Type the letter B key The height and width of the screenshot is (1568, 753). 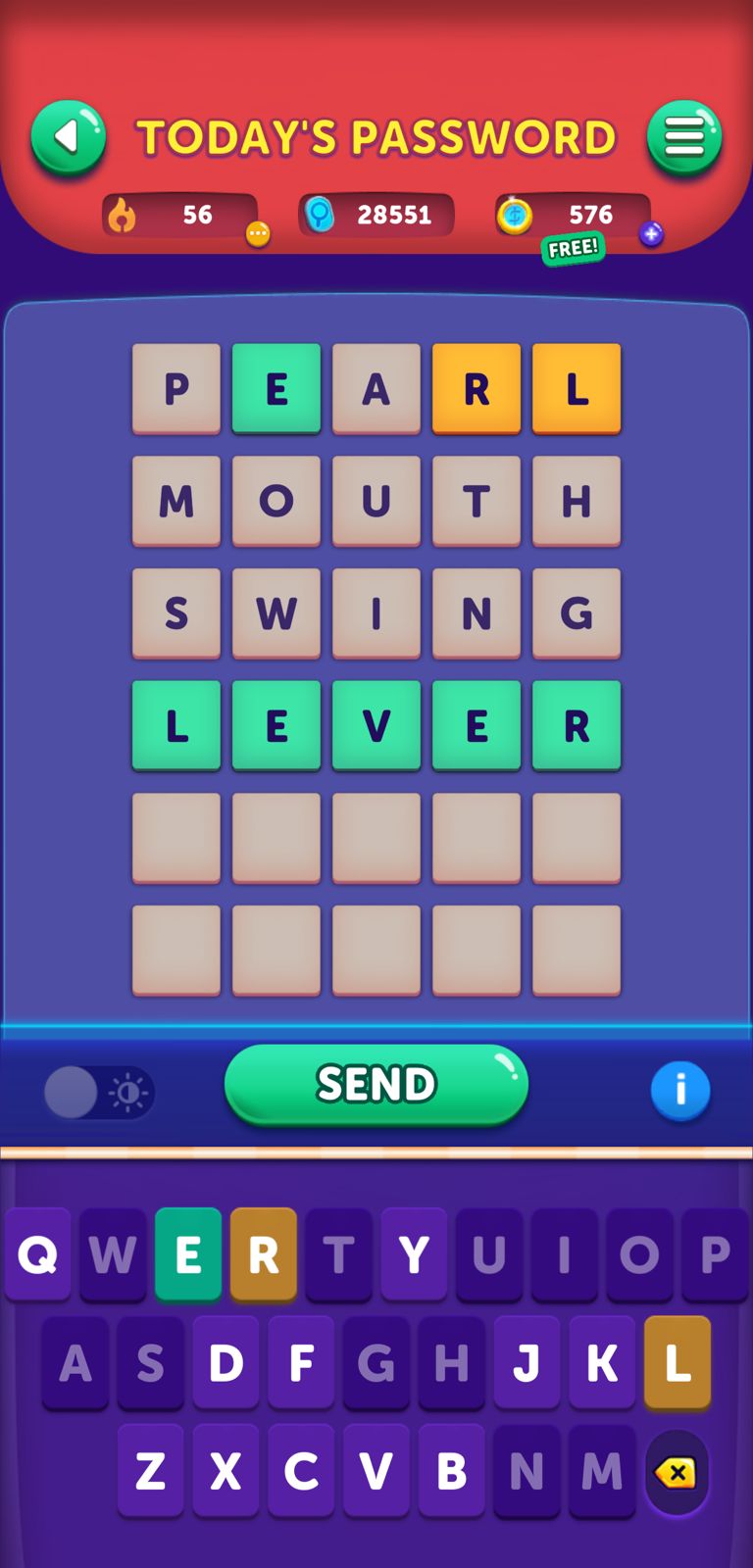pos(451,1471)
